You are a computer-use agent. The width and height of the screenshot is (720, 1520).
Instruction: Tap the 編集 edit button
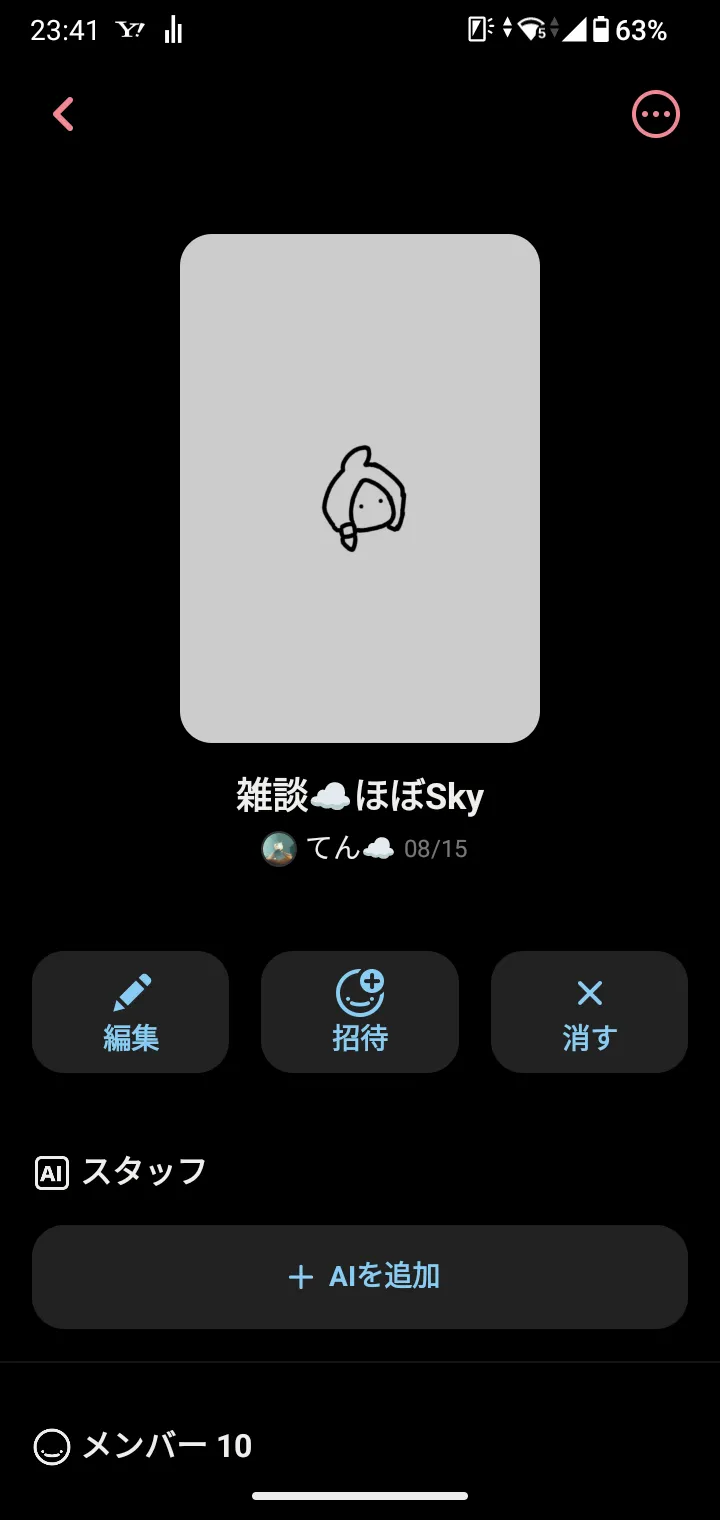point(131,1012)
